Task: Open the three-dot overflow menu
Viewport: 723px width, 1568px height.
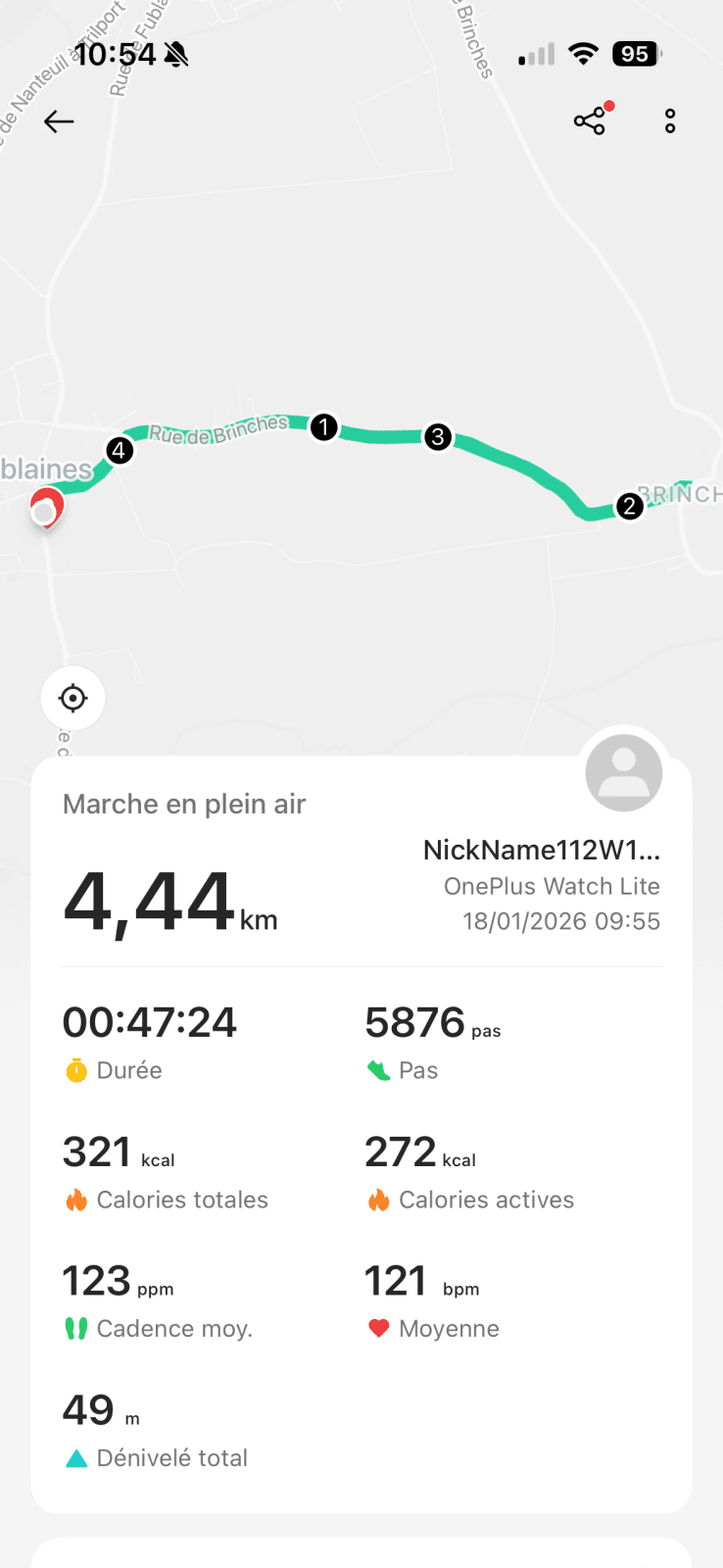Action: [669, 120]
